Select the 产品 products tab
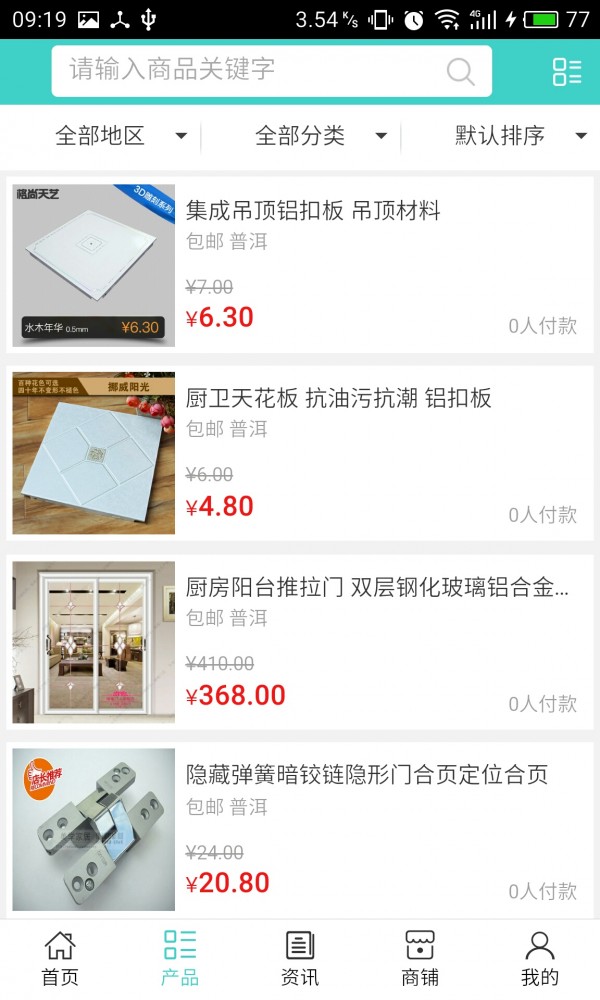 point(180,958)
